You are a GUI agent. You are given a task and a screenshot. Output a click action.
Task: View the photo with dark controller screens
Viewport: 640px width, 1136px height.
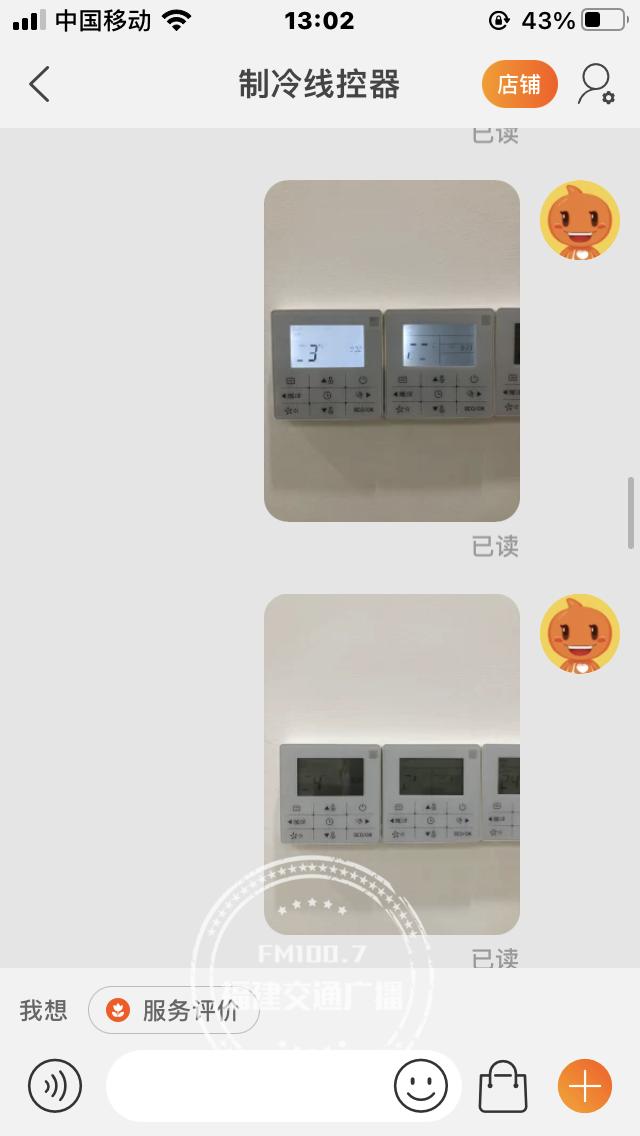pos(391,764)
